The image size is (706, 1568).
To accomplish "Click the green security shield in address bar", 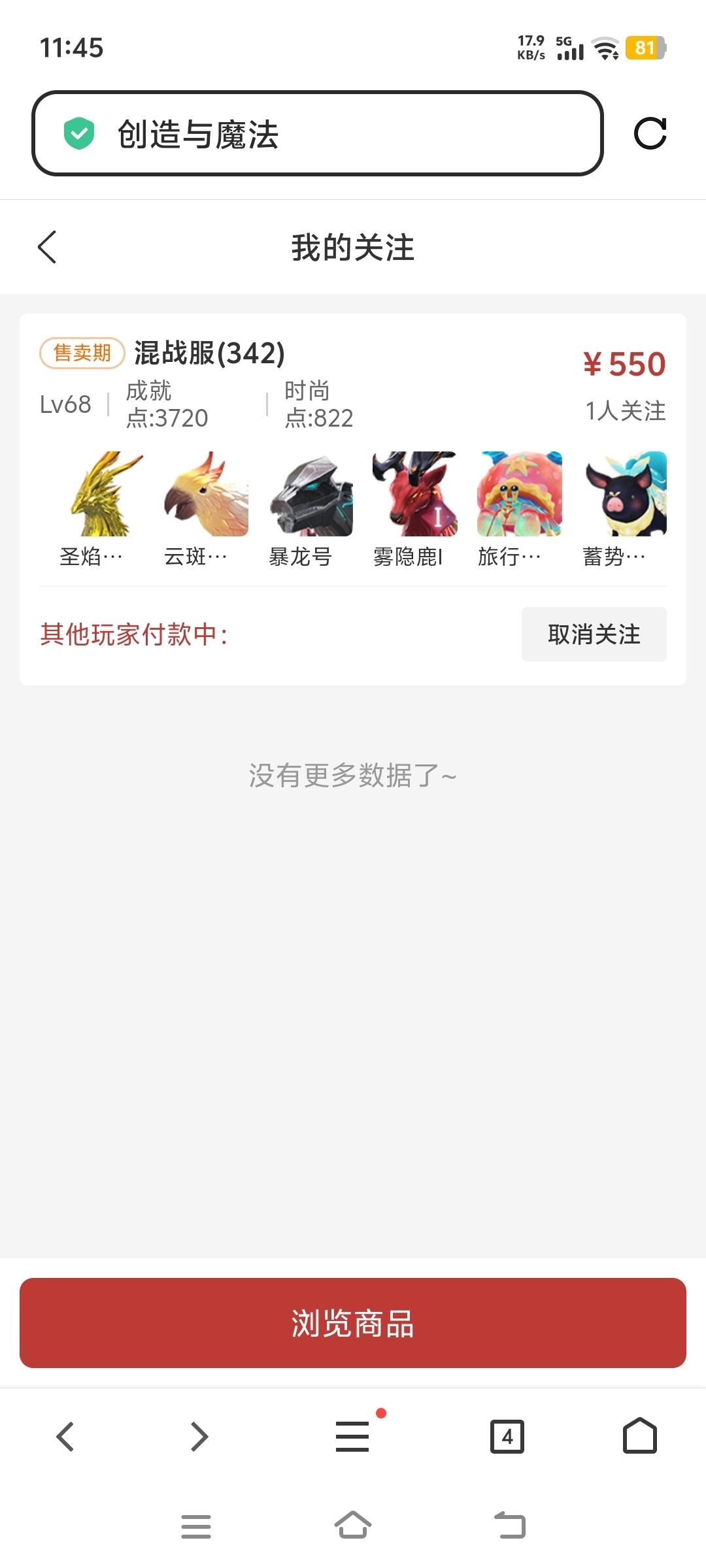I will tap(78, 134).
